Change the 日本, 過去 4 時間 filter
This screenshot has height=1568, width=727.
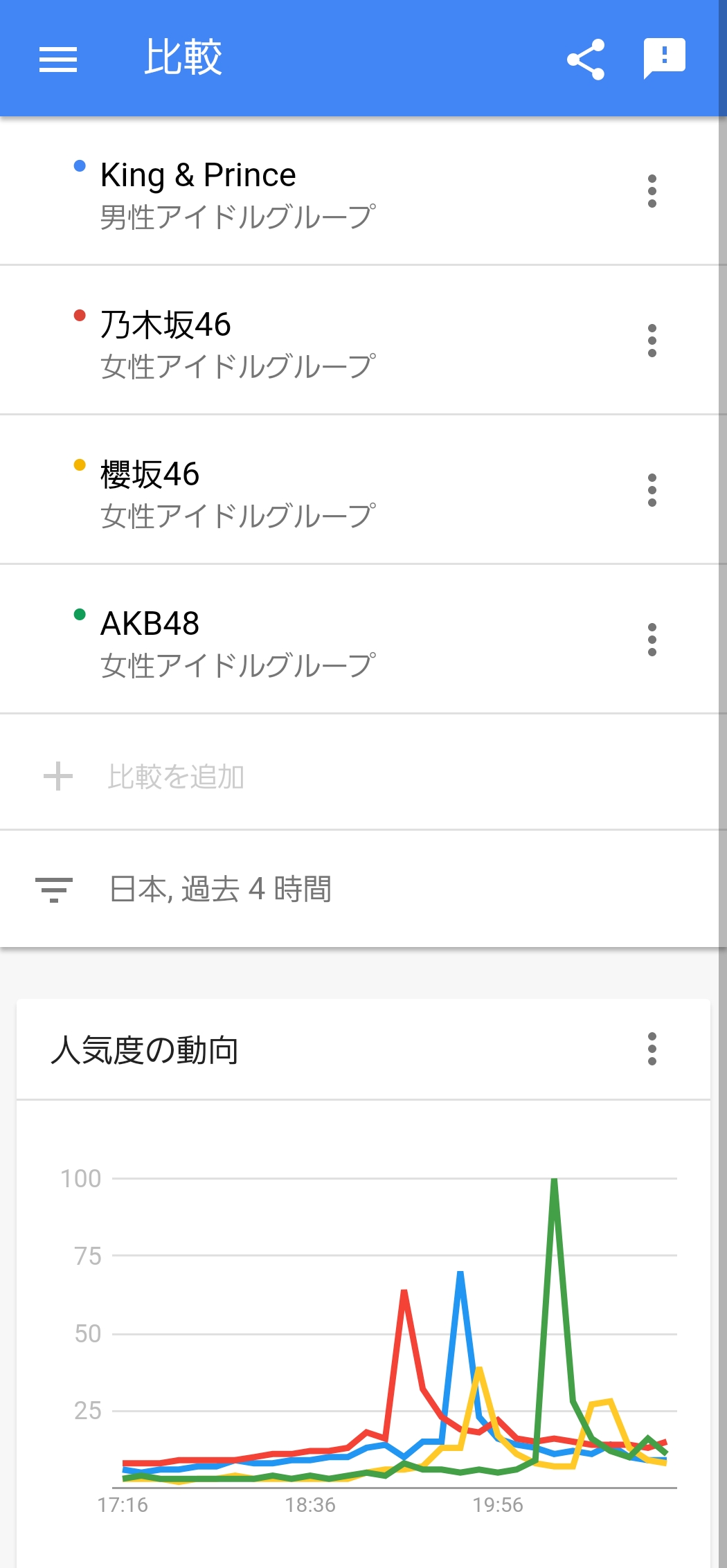220,889
